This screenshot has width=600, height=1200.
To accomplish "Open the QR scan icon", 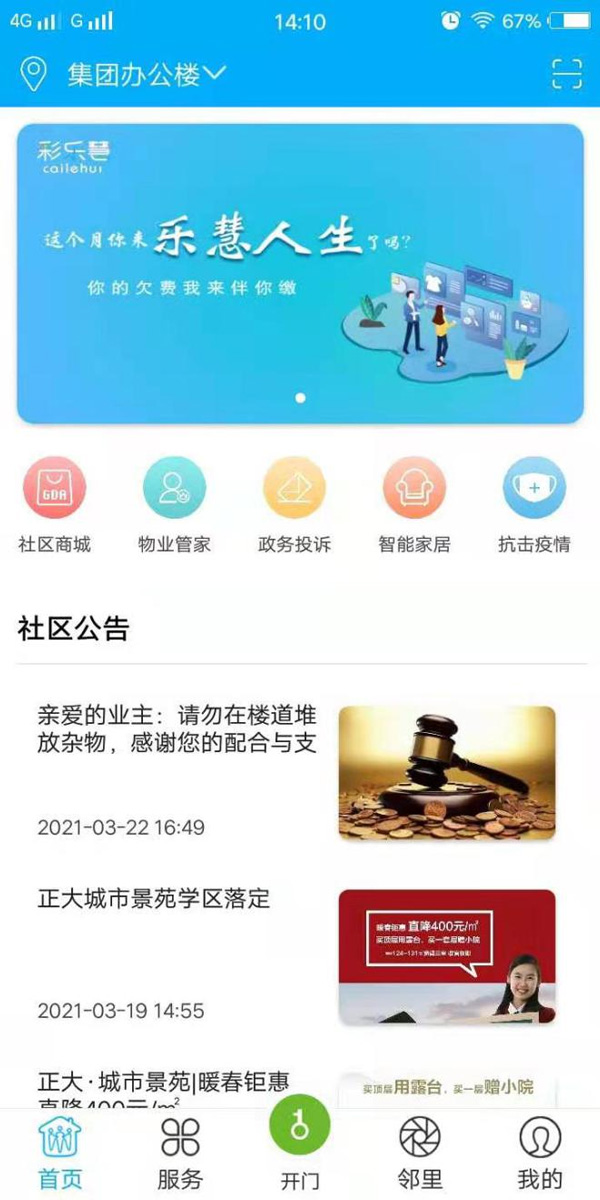I will tap(567, 75).
